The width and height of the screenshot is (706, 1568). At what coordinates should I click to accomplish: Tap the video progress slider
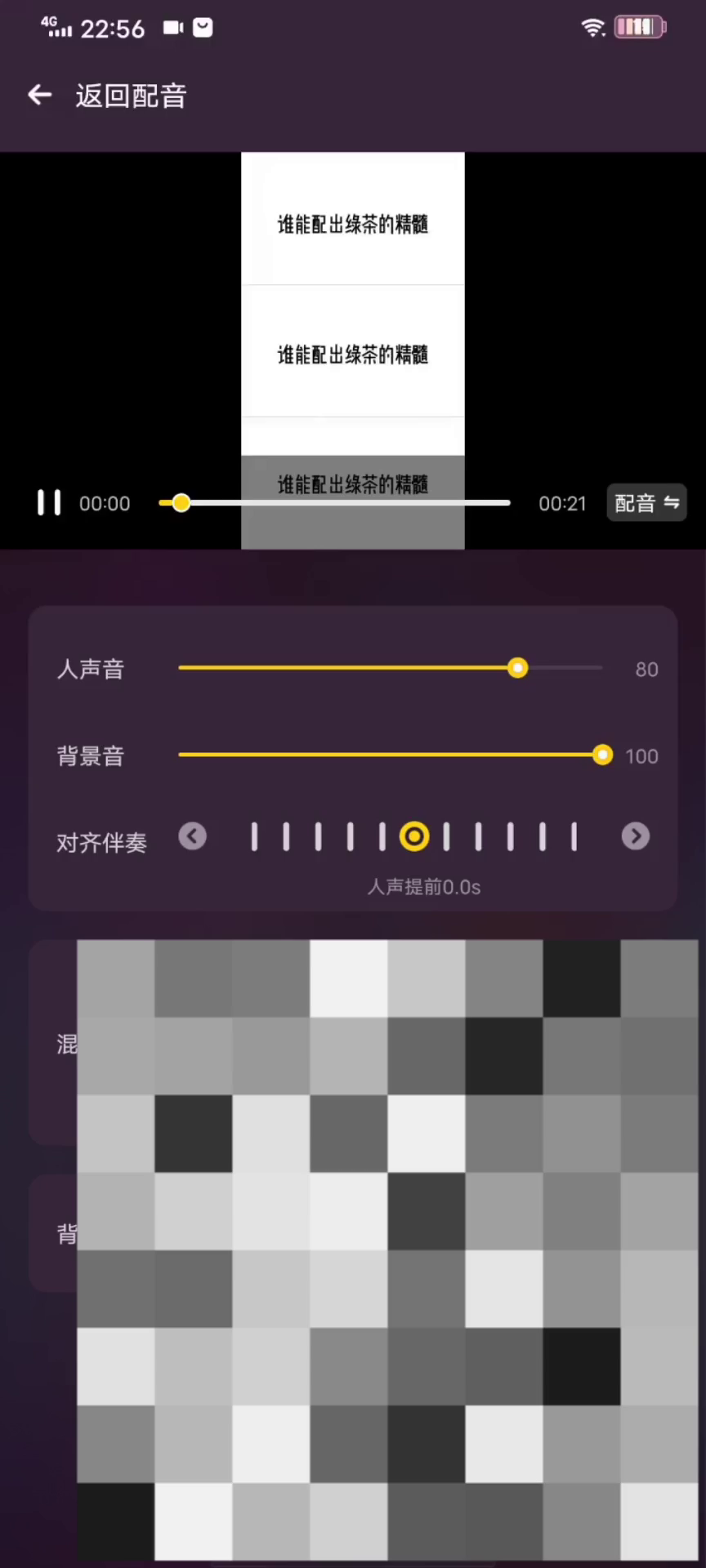[335, 503]
